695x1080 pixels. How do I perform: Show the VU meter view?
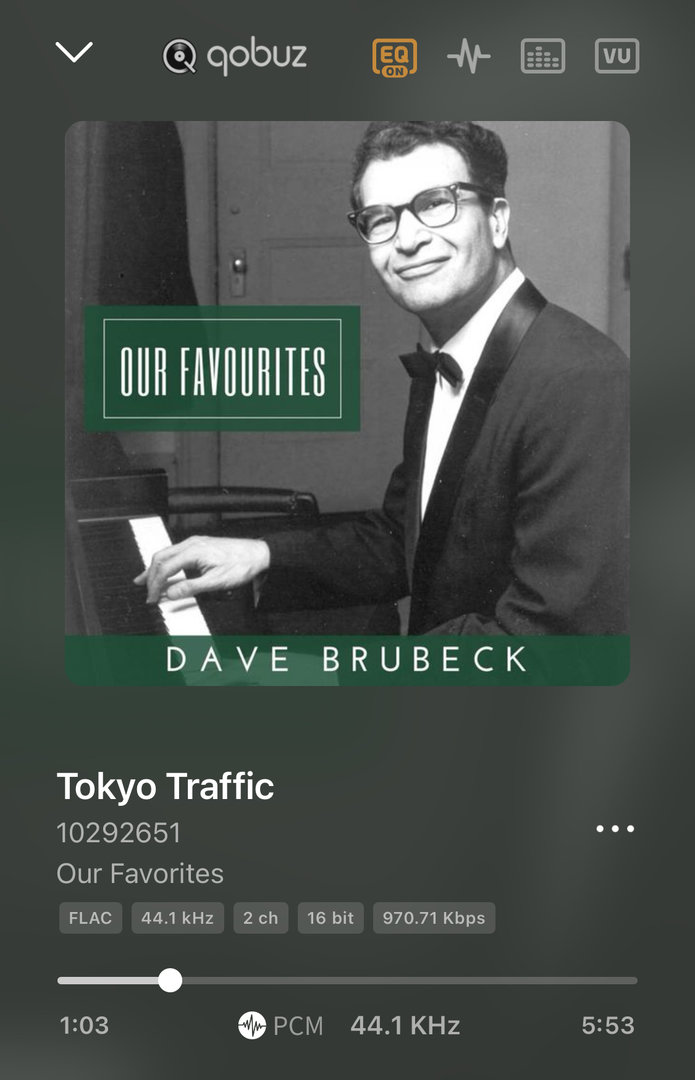pos(617,57)
